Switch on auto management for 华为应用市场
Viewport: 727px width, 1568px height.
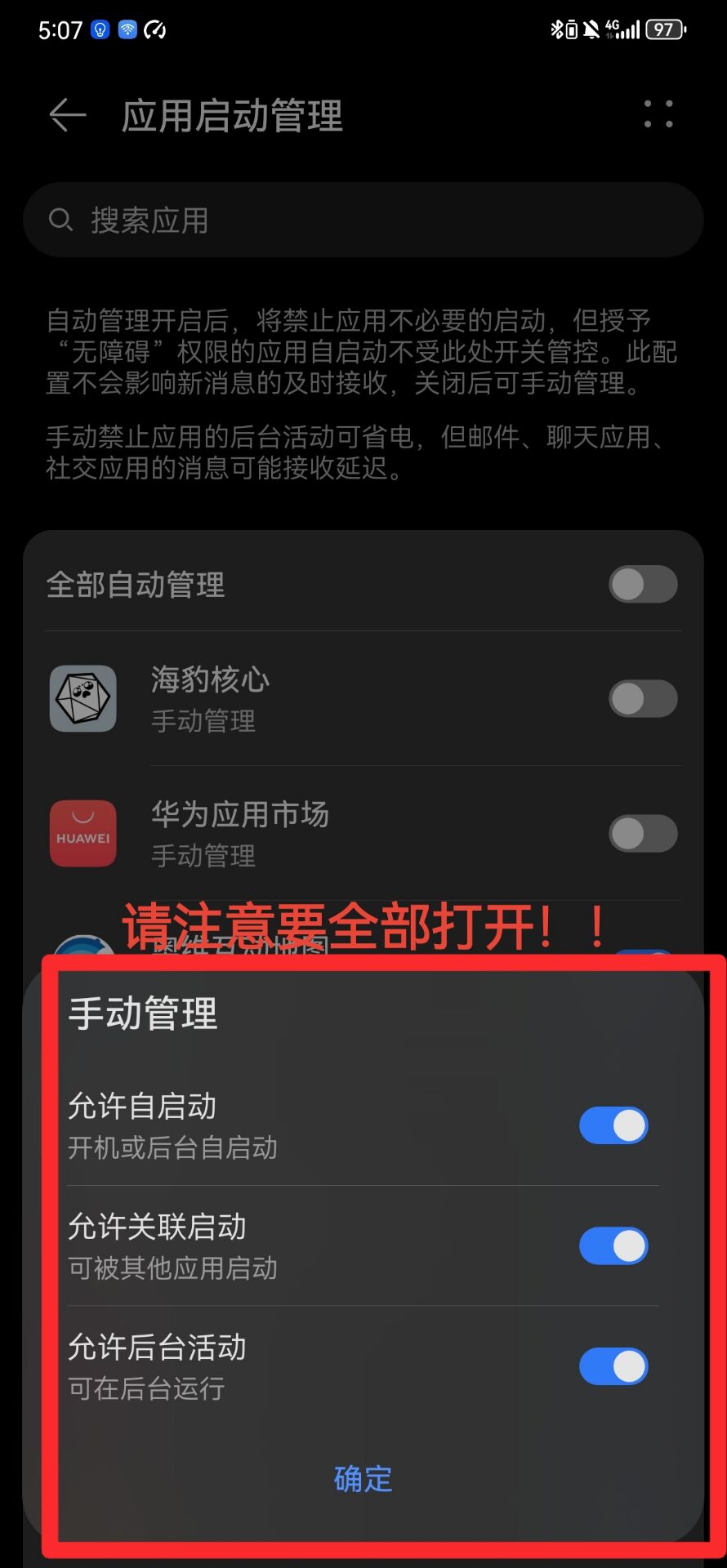643,834
